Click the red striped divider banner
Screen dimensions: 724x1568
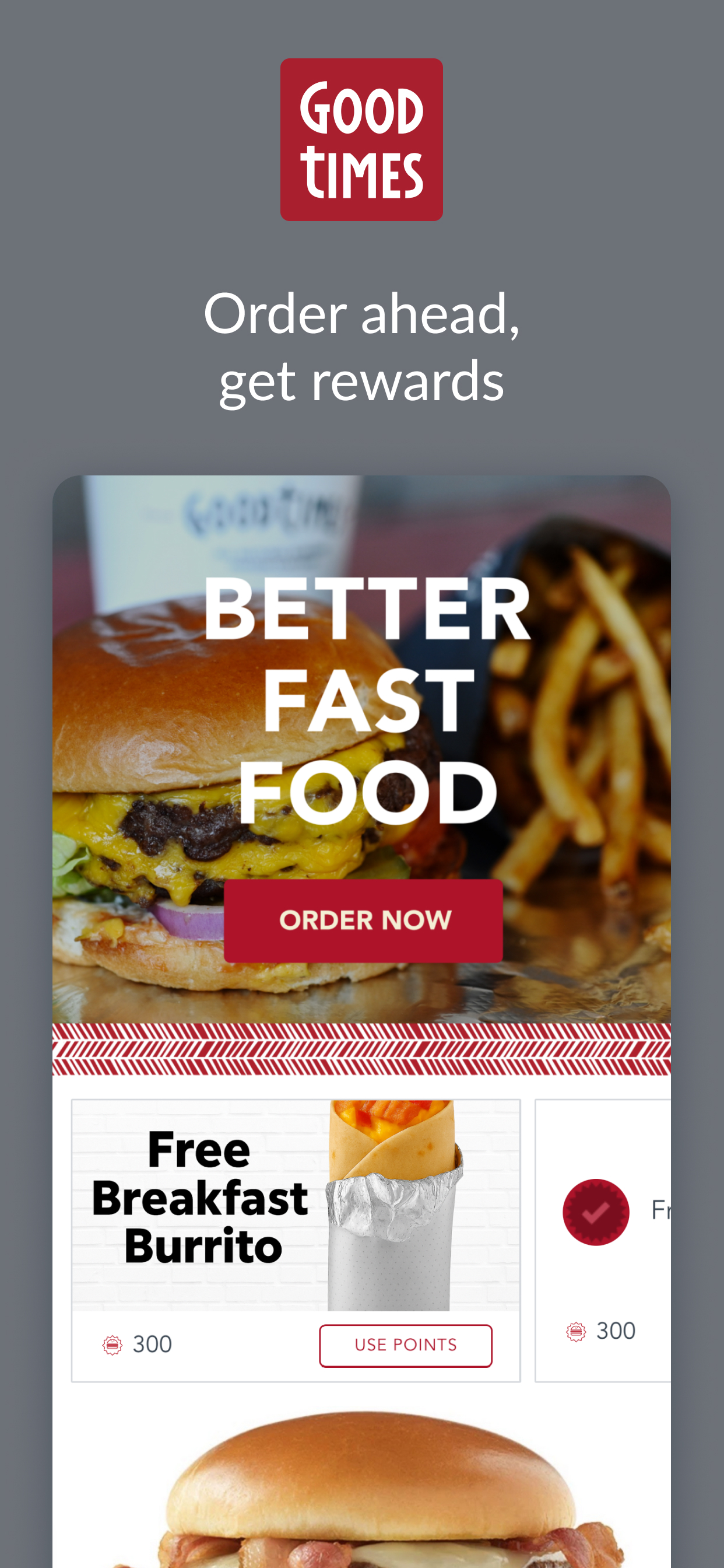[361, 1048]
